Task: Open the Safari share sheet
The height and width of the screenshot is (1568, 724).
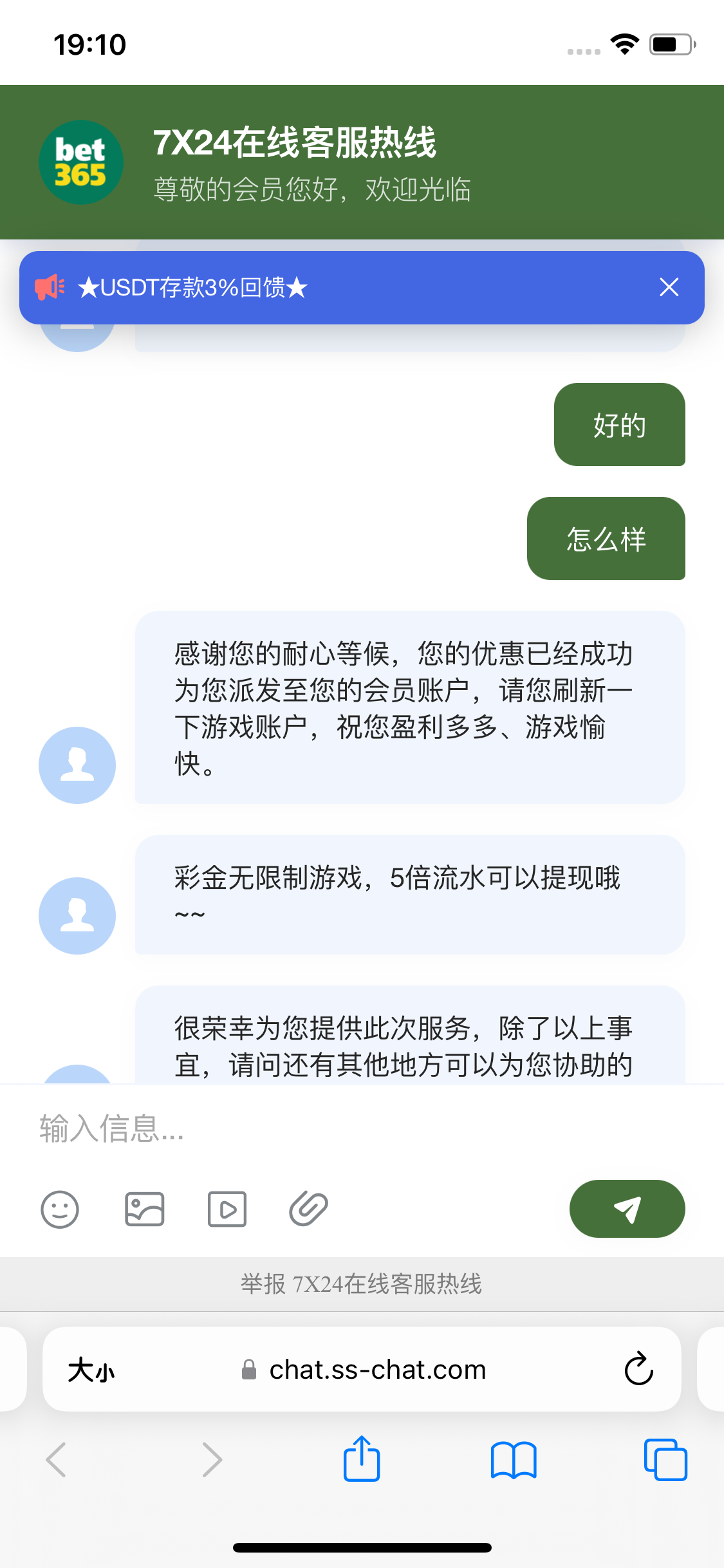Action: (x=362, y=1459)
